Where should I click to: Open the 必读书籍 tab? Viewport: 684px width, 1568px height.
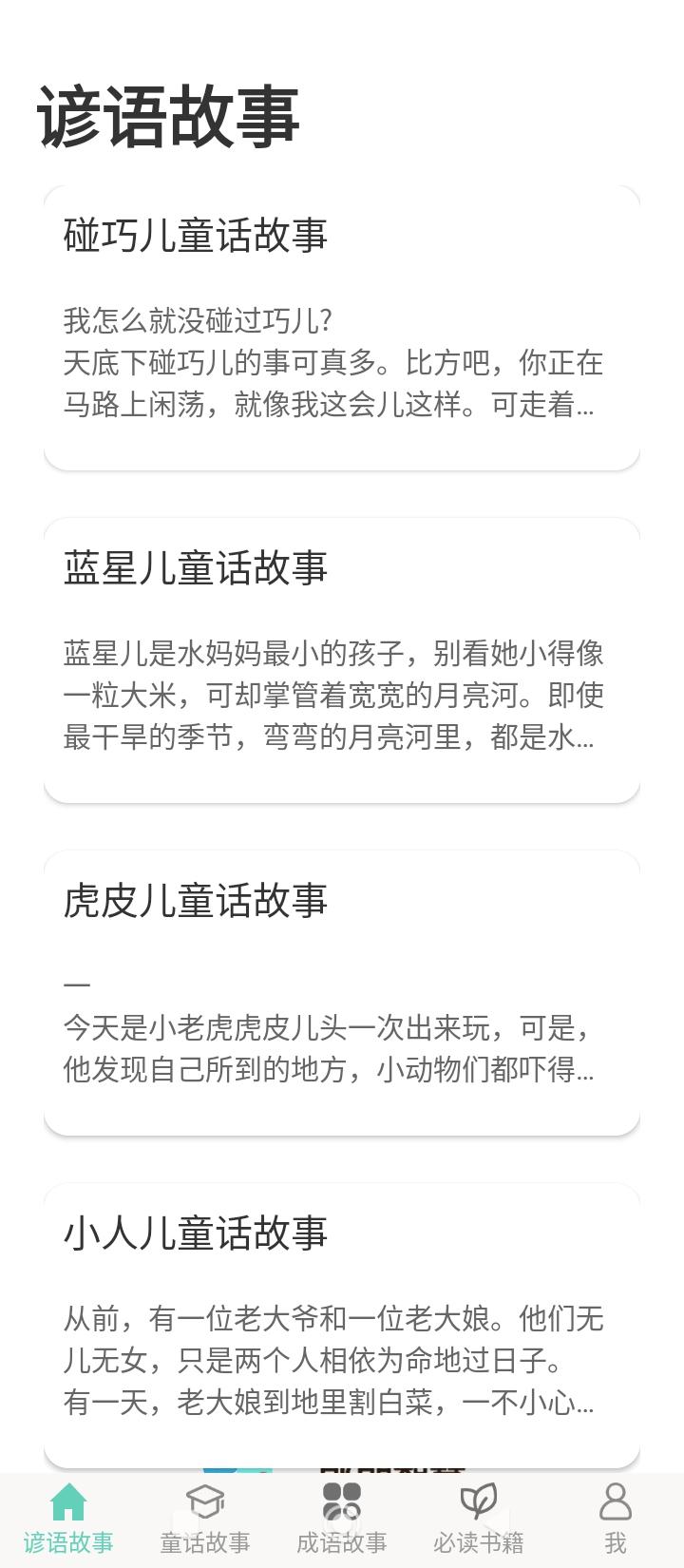[479, 1519]
